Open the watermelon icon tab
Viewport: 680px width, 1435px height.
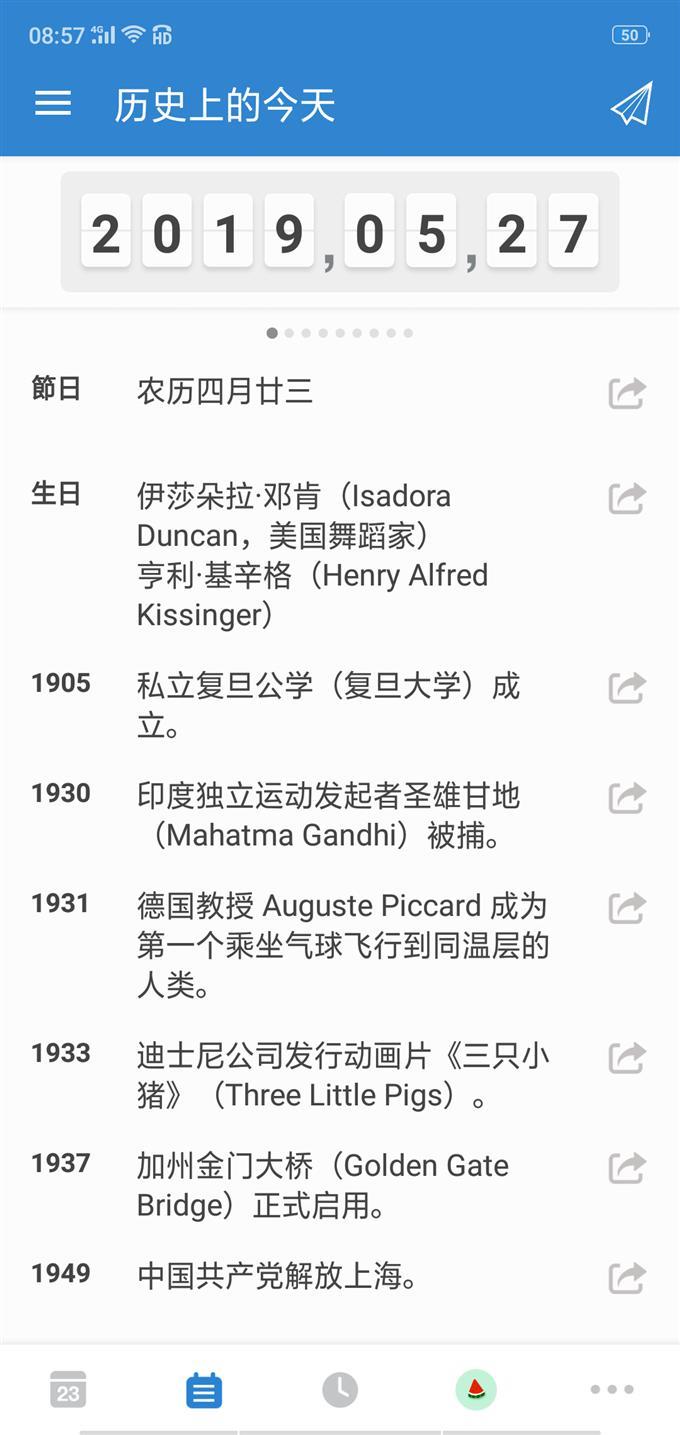[x=476, y=1390]
